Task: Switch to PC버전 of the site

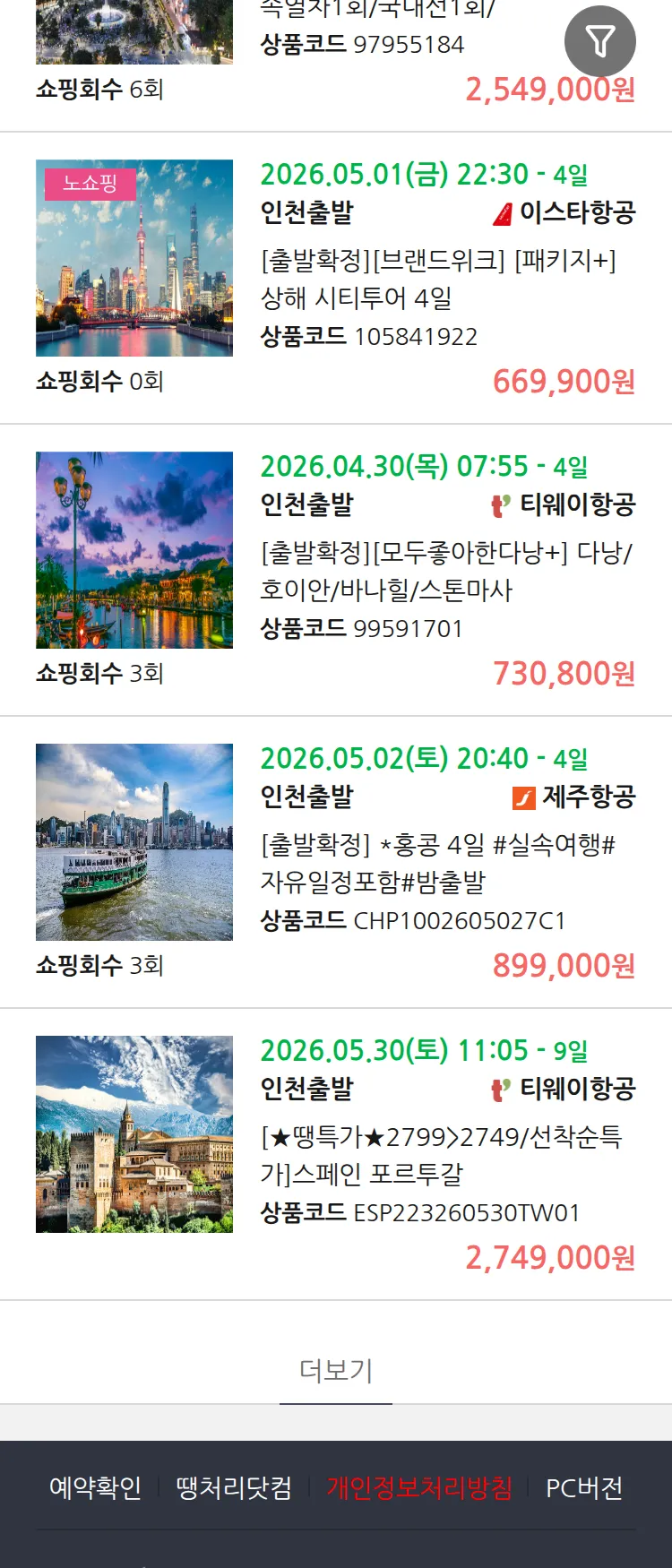Action: 584,1488
